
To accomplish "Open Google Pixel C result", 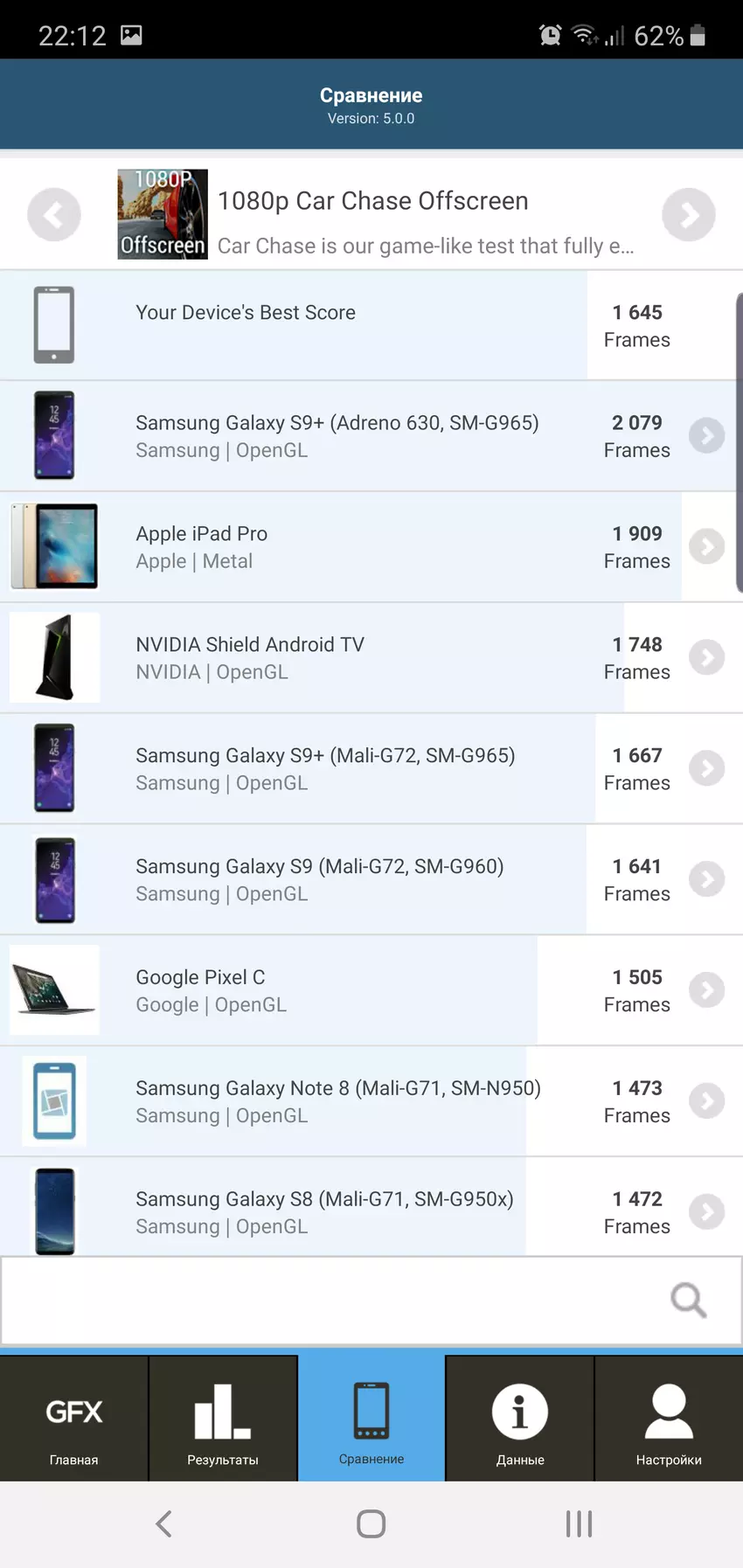I will (x=705, y=990).
